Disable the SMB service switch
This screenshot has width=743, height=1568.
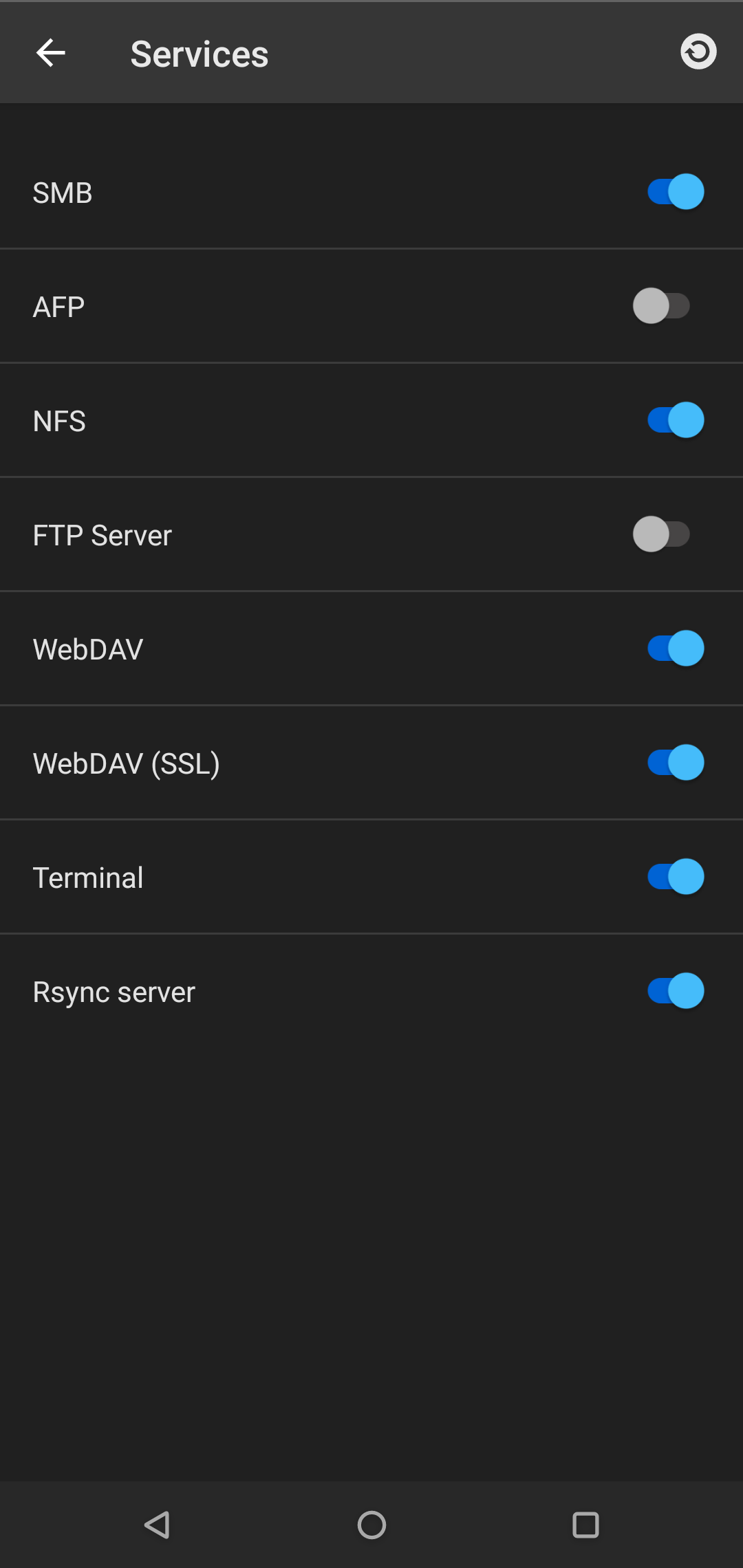pos(676,192)
